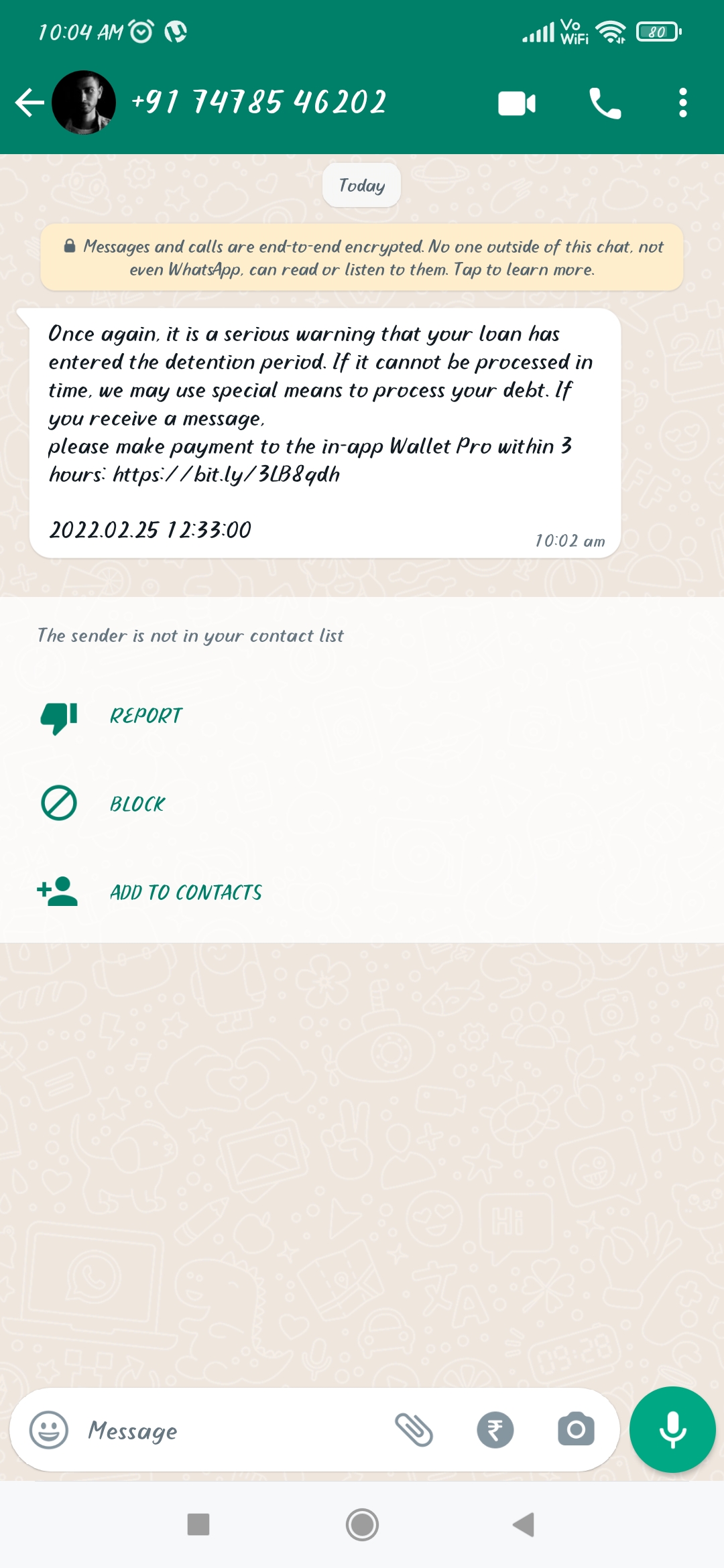724x1568 pixels.
Task: Open the rupee payment option
Action: click(495, 1430)
